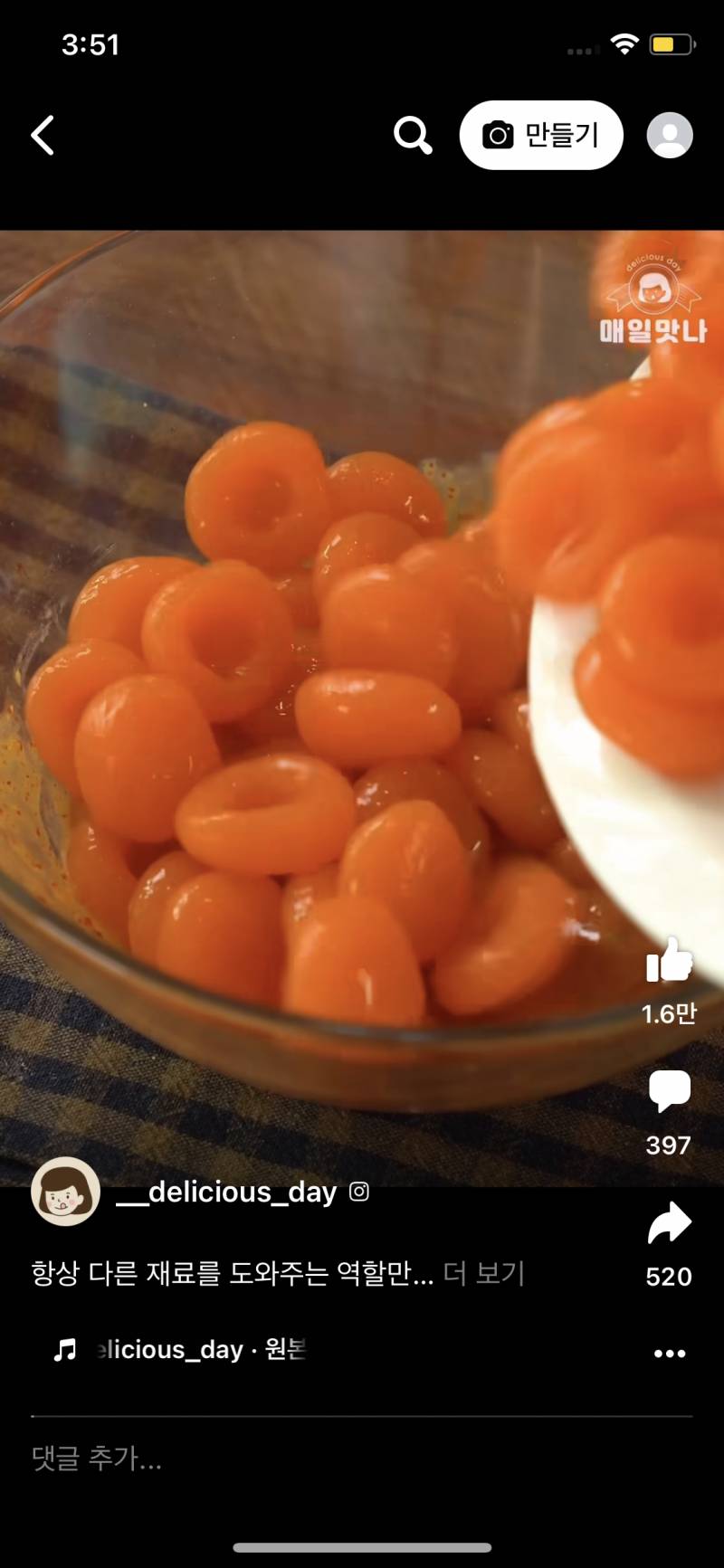Viewport: 724px width, 1568px height.
Task: Open the three-dot more options menu
Action: coord(670,1354)
